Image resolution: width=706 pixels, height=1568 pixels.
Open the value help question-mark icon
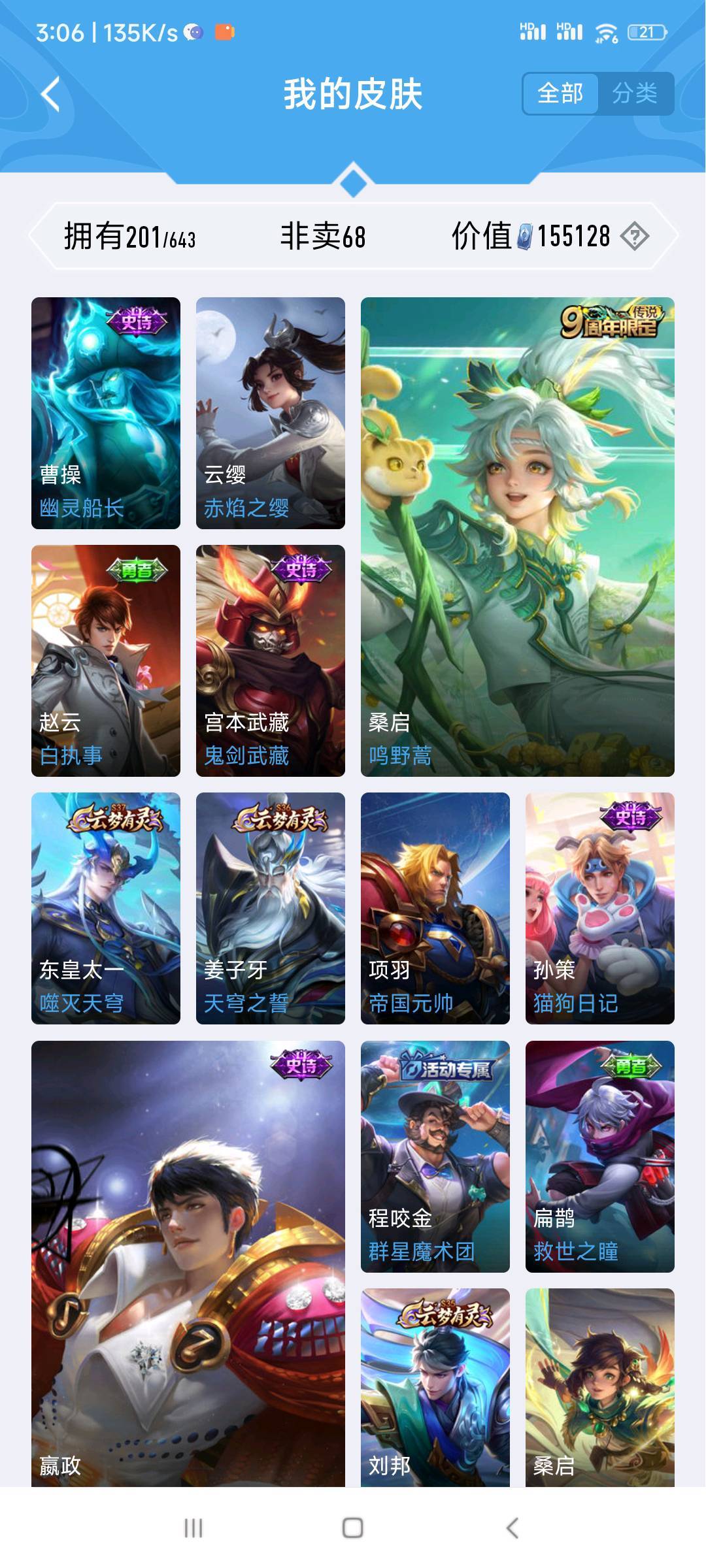[634, 236]
